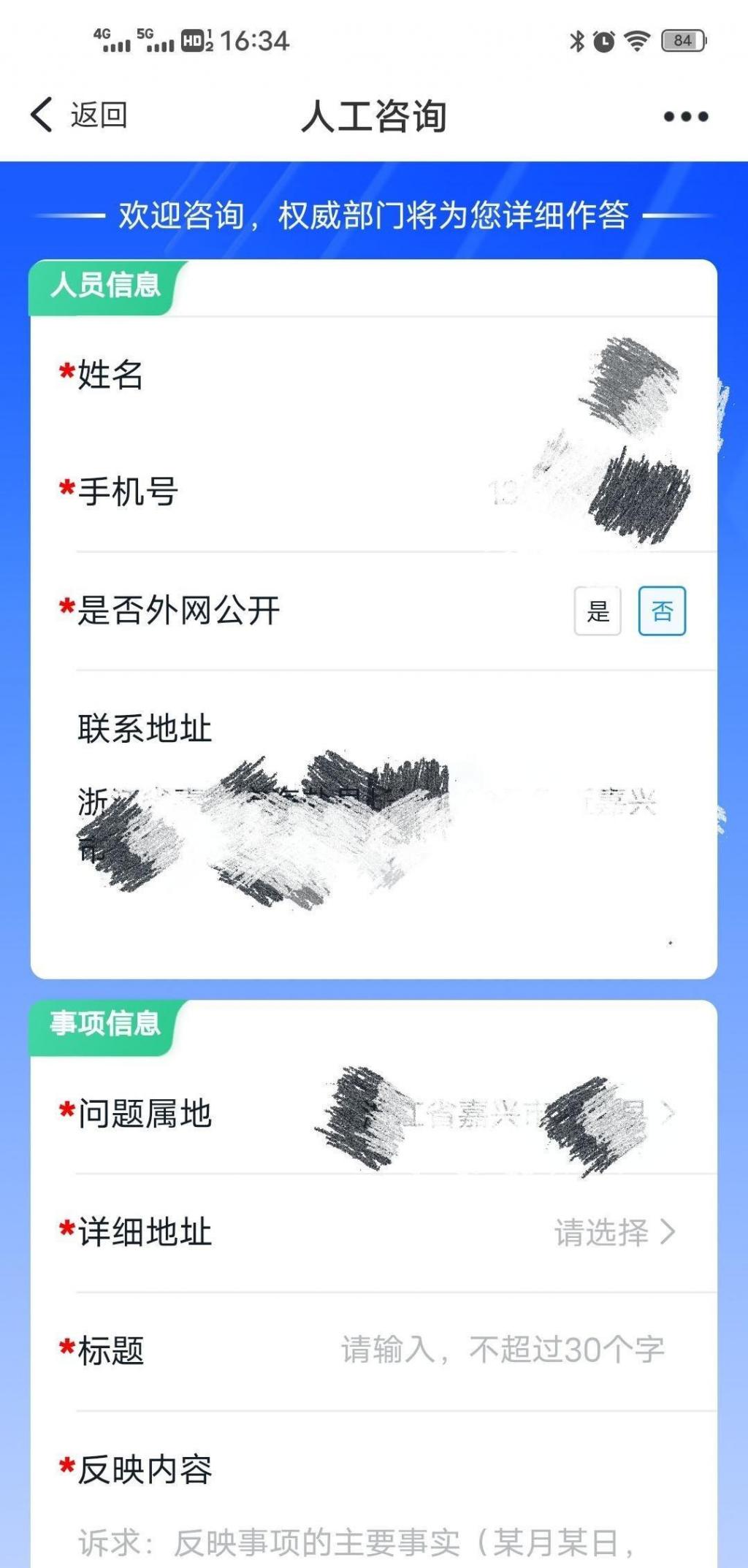Screen dimensions: 748x1568
Task: Open the 详细地址 请选择 selector
Action: 614,1233
